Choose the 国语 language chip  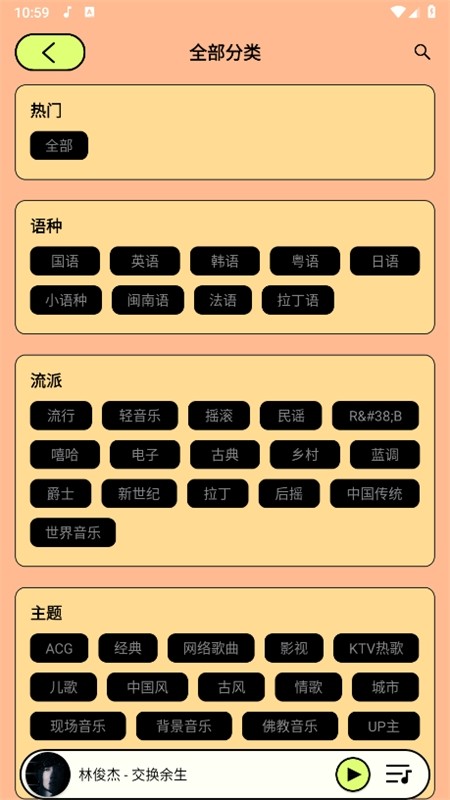(x=65, y=261)
